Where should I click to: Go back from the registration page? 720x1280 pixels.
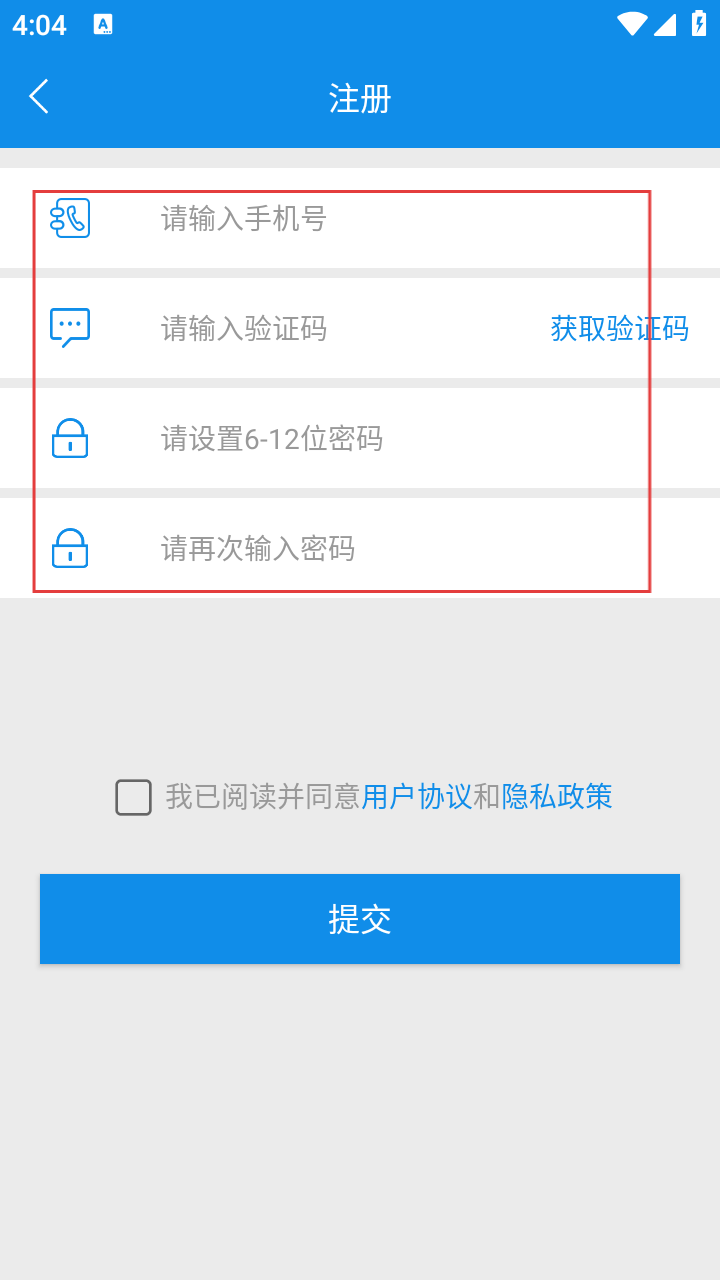[39, 97]
